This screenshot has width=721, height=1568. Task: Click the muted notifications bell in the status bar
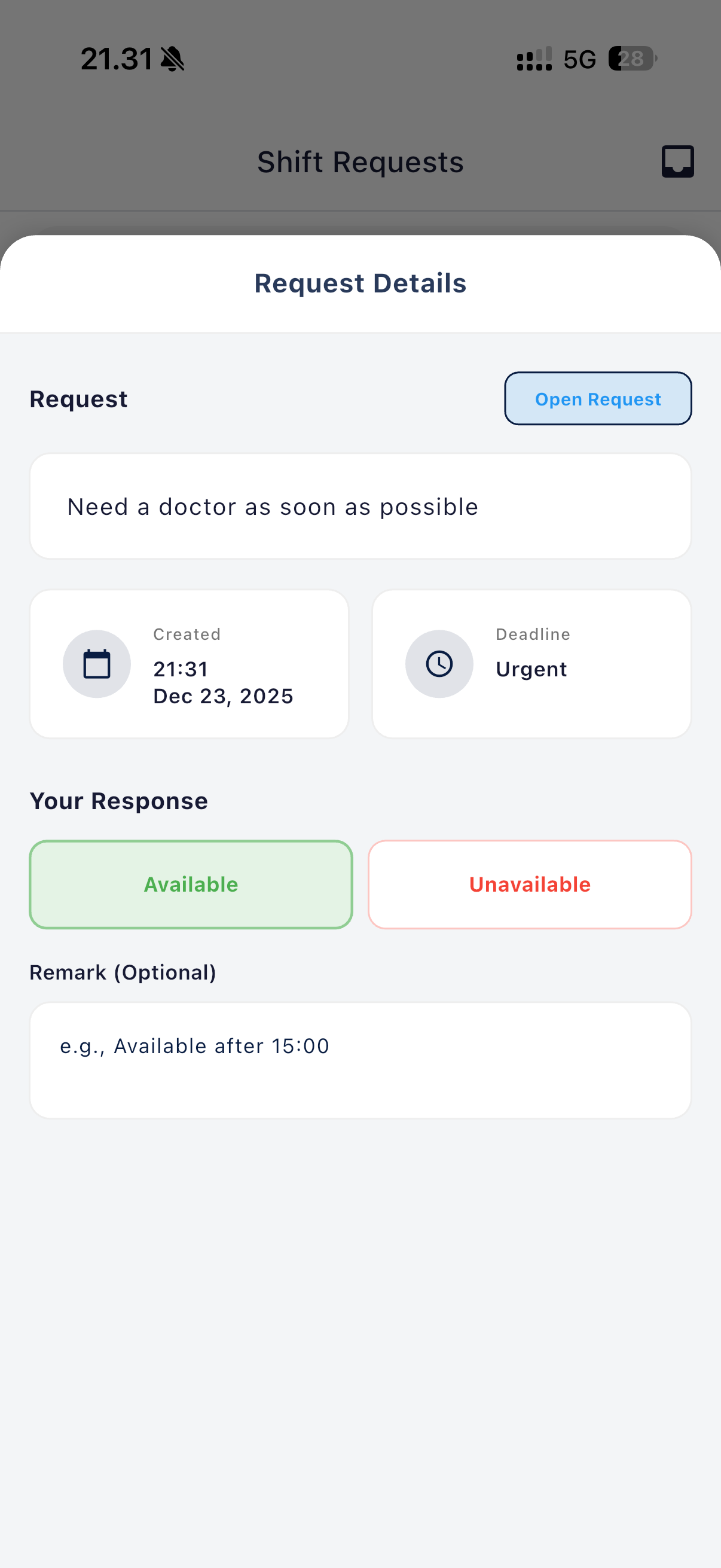(x=172, y=58)
